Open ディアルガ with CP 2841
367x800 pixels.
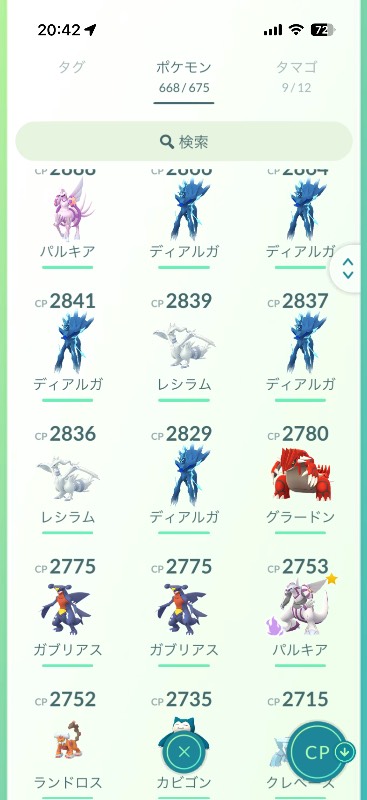[x=67, y=345]
